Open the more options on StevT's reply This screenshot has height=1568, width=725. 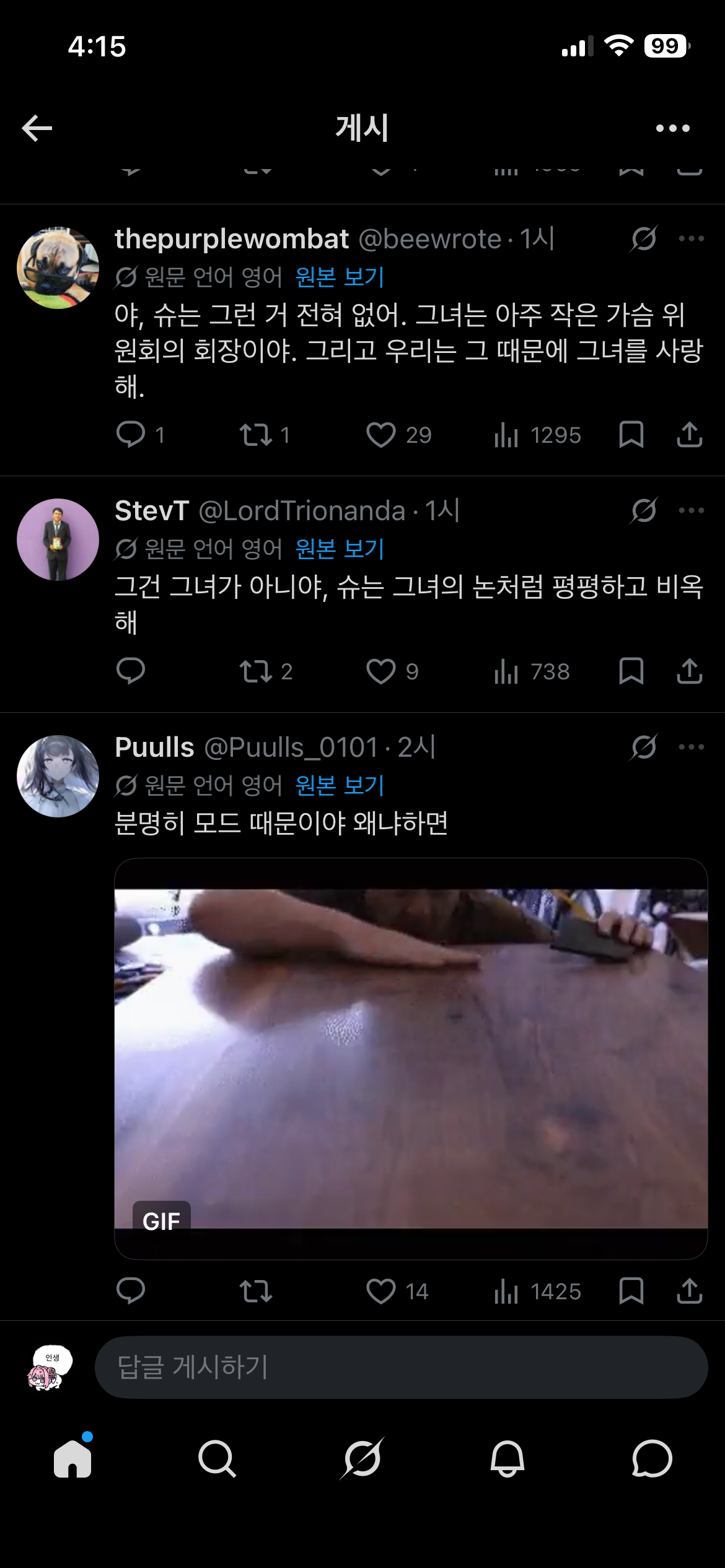tap(692, 510)
